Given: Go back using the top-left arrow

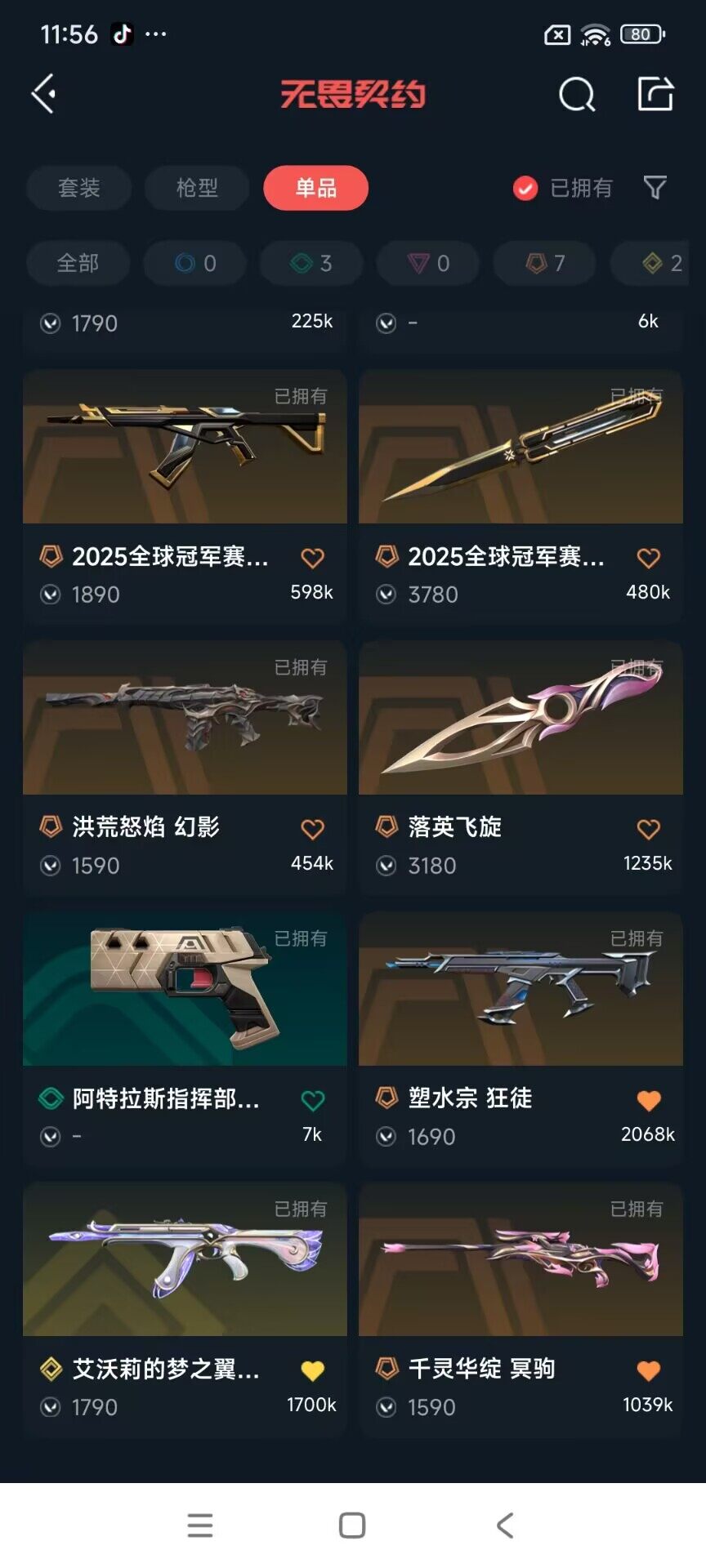Looking at the screenshot, I should tap(44, 94).
